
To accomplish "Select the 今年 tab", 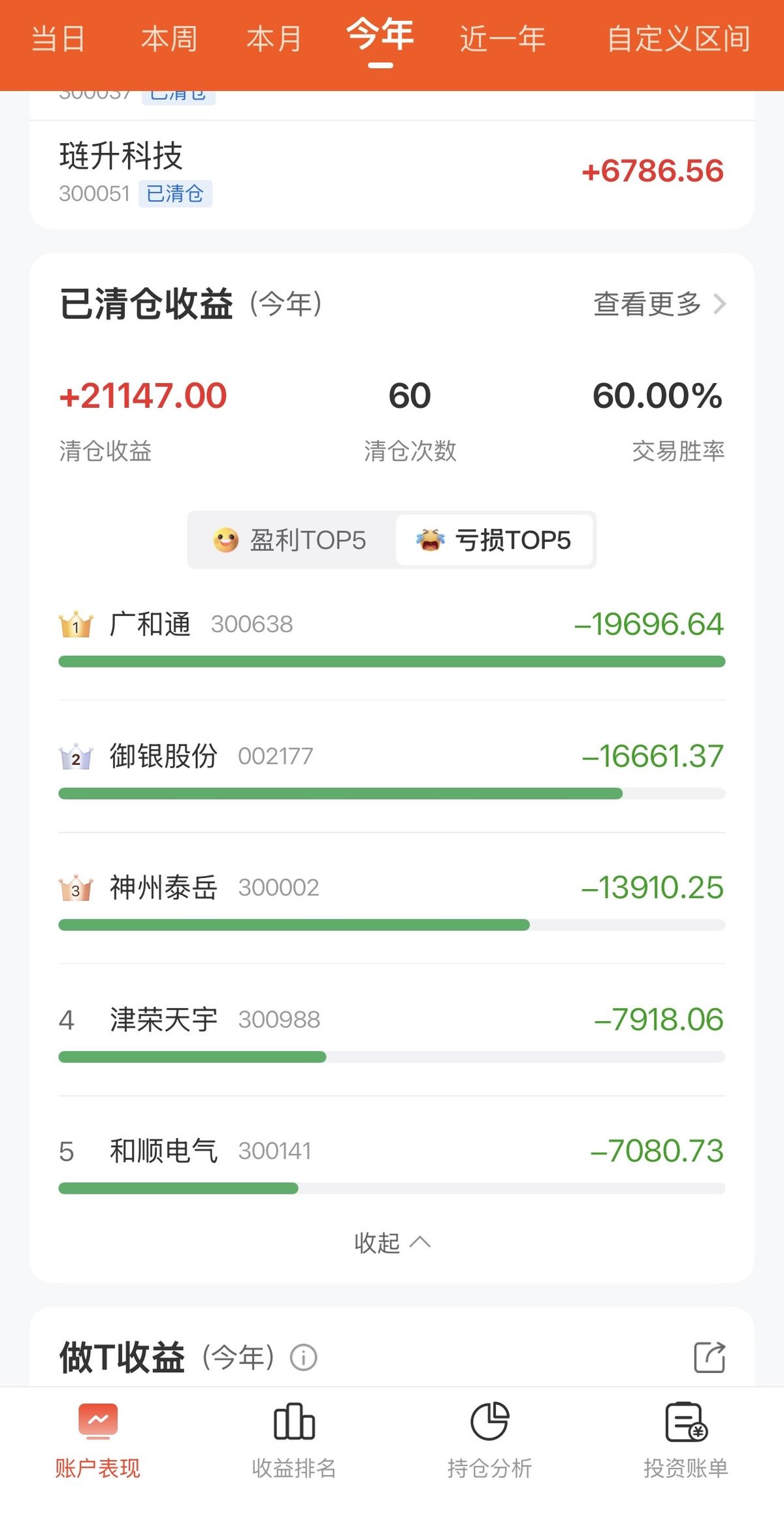I will 380,37.
